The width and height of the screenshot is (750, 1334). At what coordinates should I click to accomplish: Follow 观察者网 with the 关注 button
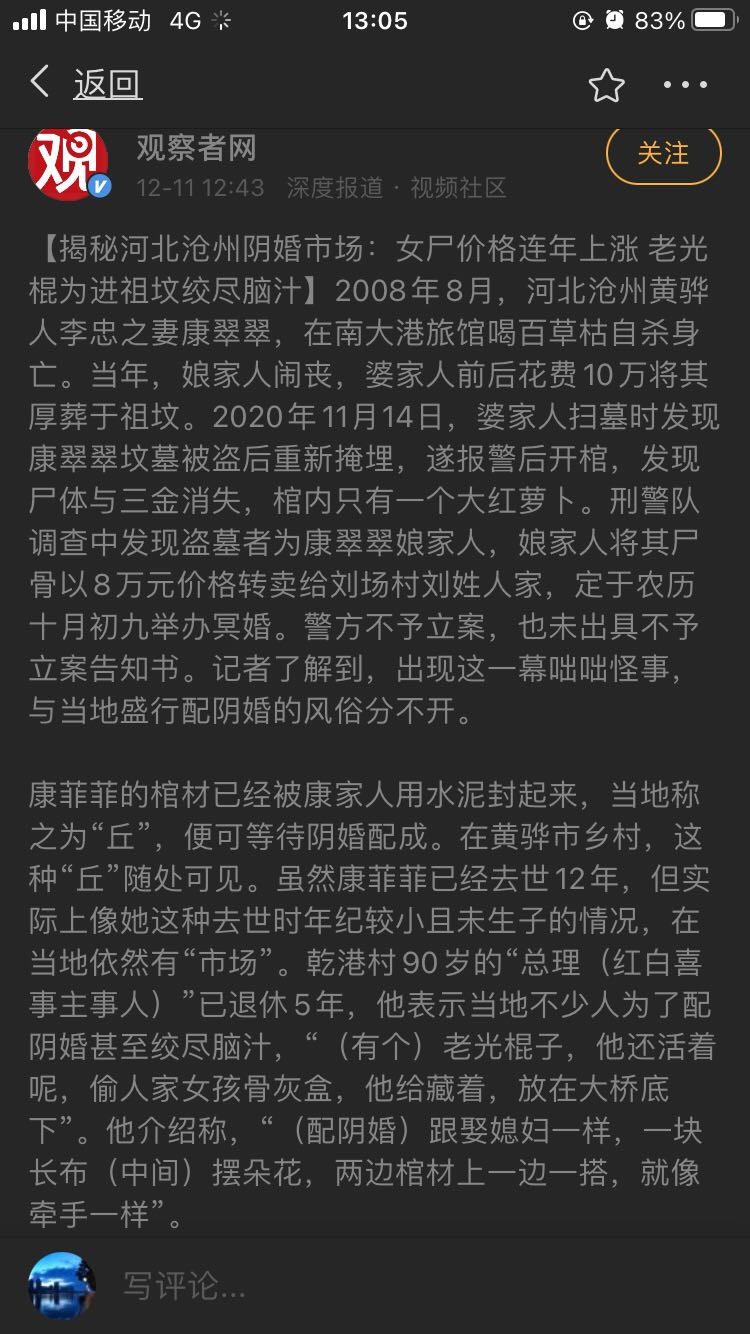[x=663, y=153]
